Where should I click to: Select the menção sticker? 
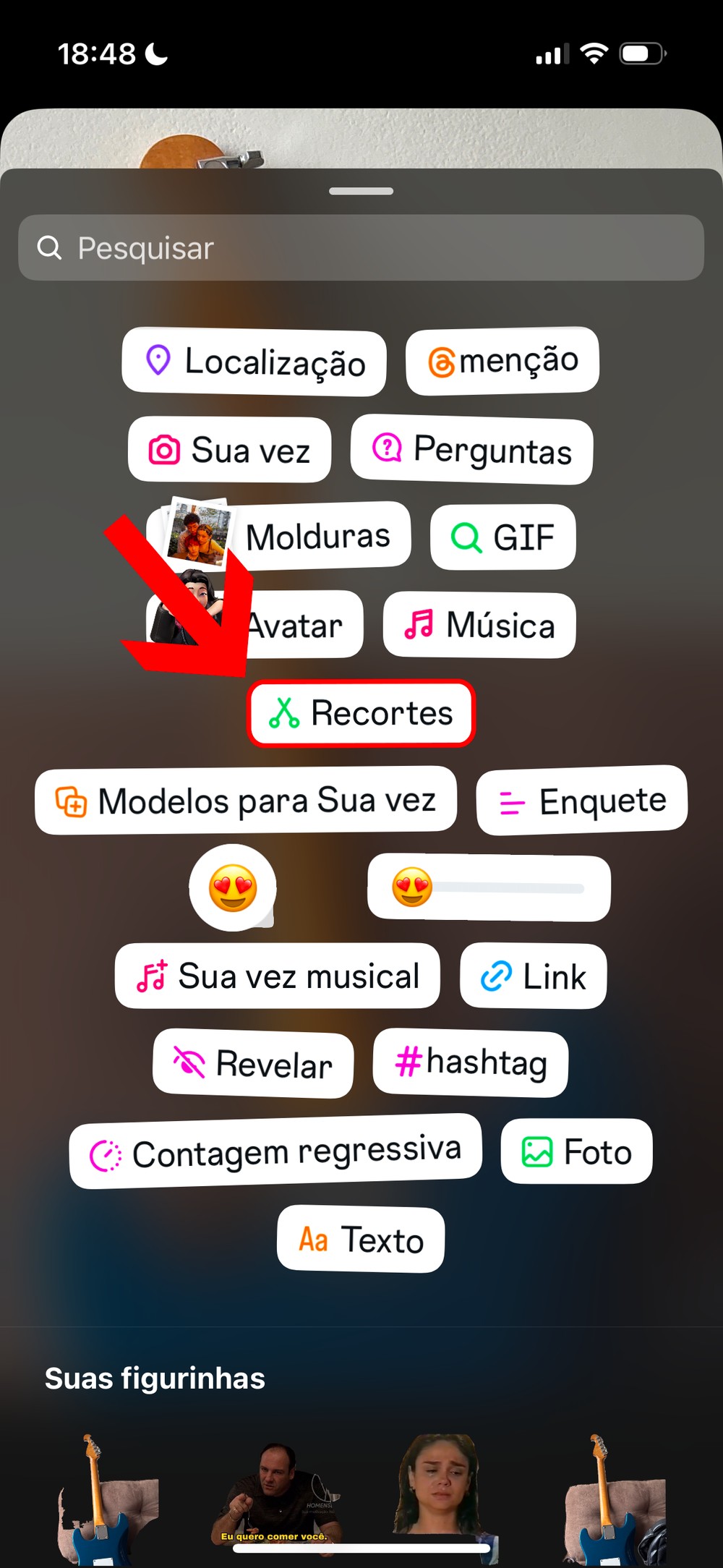[x=502, y=360]
